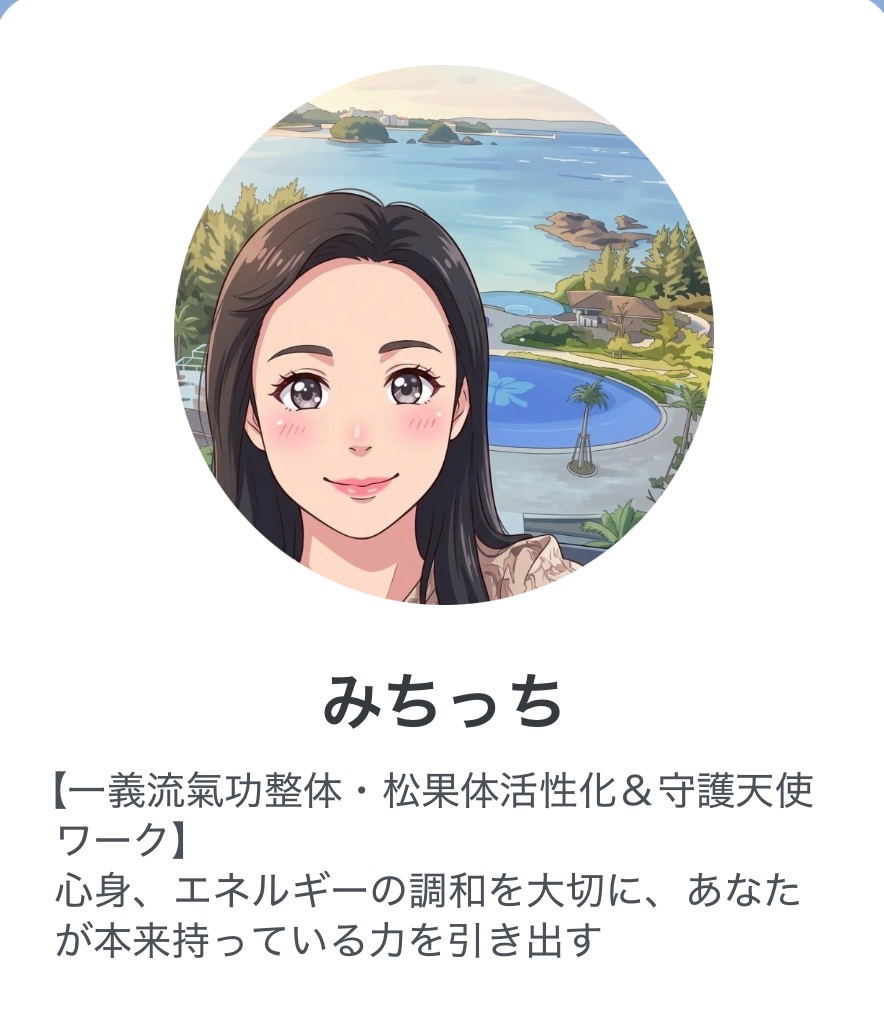Open みちっち's profile picture

click(x=444, y=335)
